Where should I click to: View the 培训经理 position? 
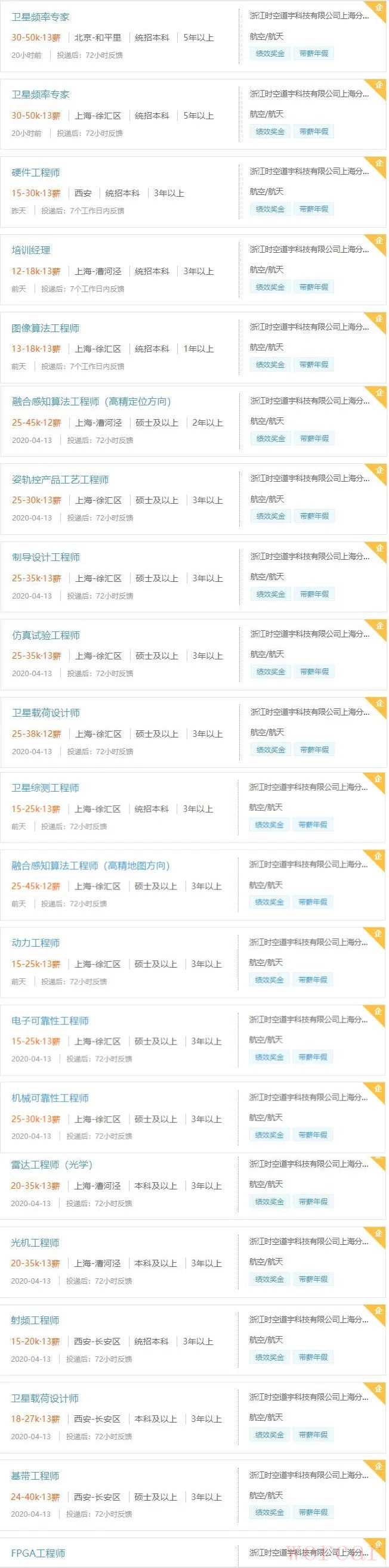pyautogui.click(x=31, y=250)
